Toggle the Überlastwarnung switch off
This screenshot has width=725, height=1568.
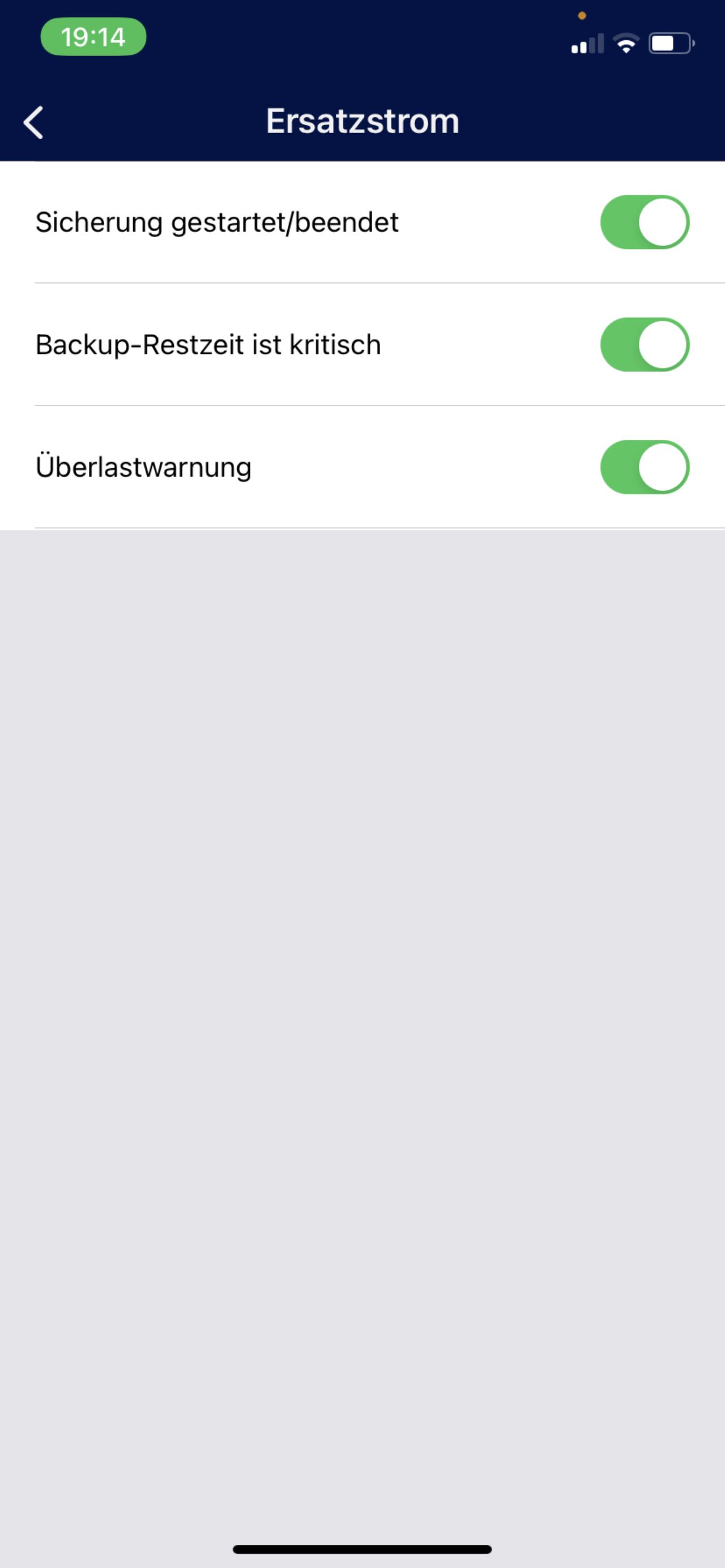point(645,467)
